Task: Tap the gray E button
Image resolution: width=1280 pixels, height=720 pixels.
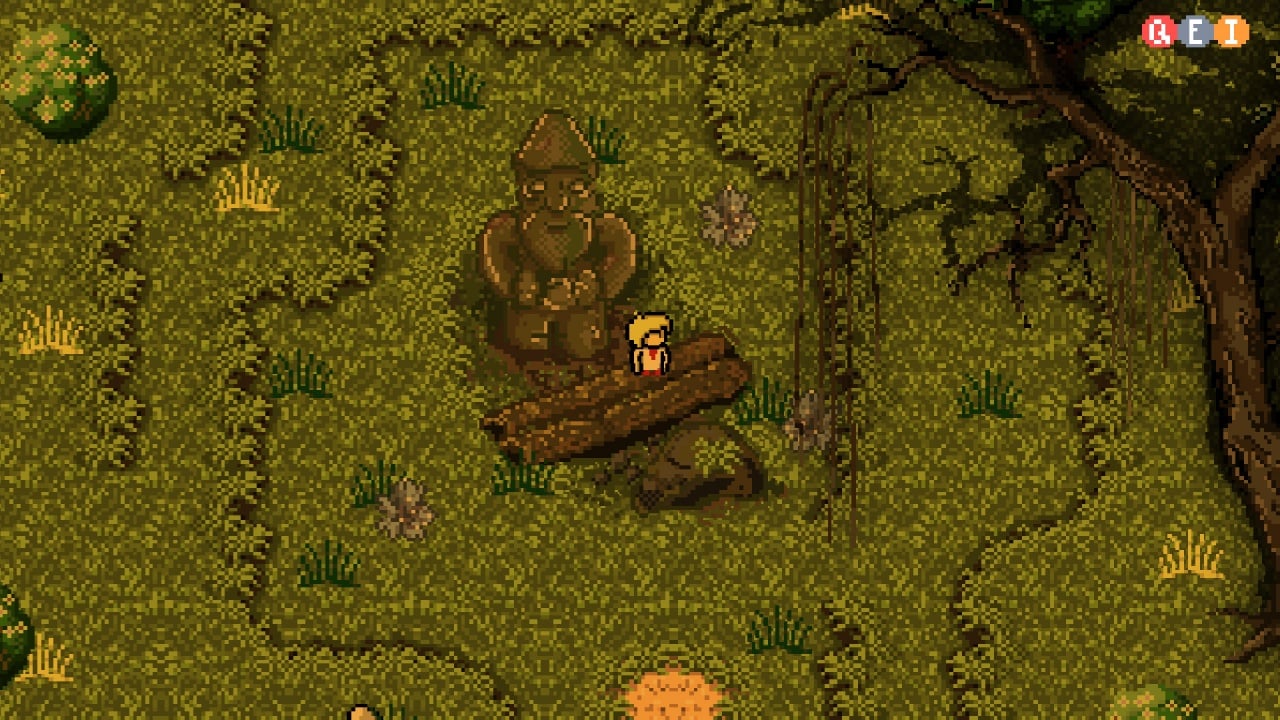Action: pyautogui.click(x=1196, y=32)
